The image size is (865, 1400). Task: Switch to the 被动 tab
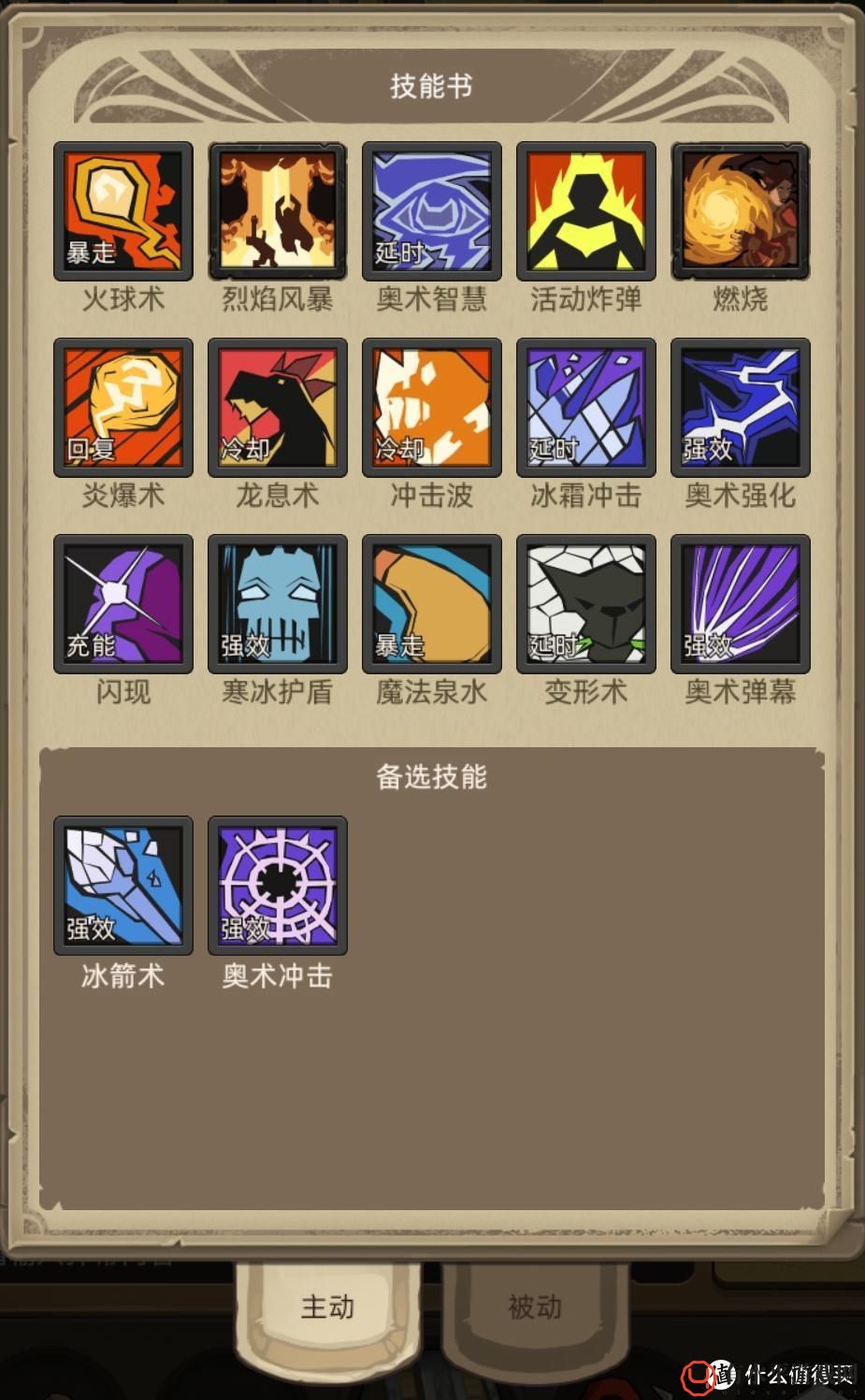pyautogui.click(x=534, y=1306)
